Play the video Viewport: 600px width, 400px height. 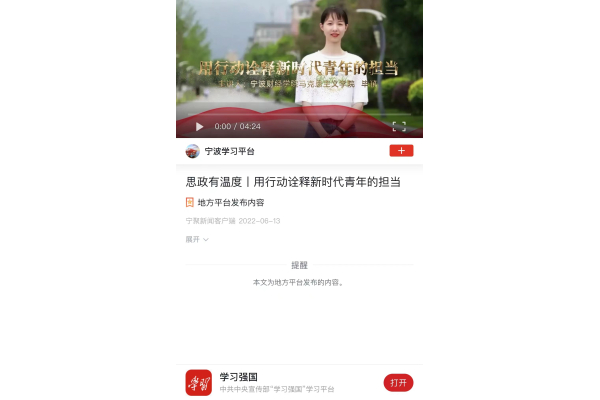(199, 127)
